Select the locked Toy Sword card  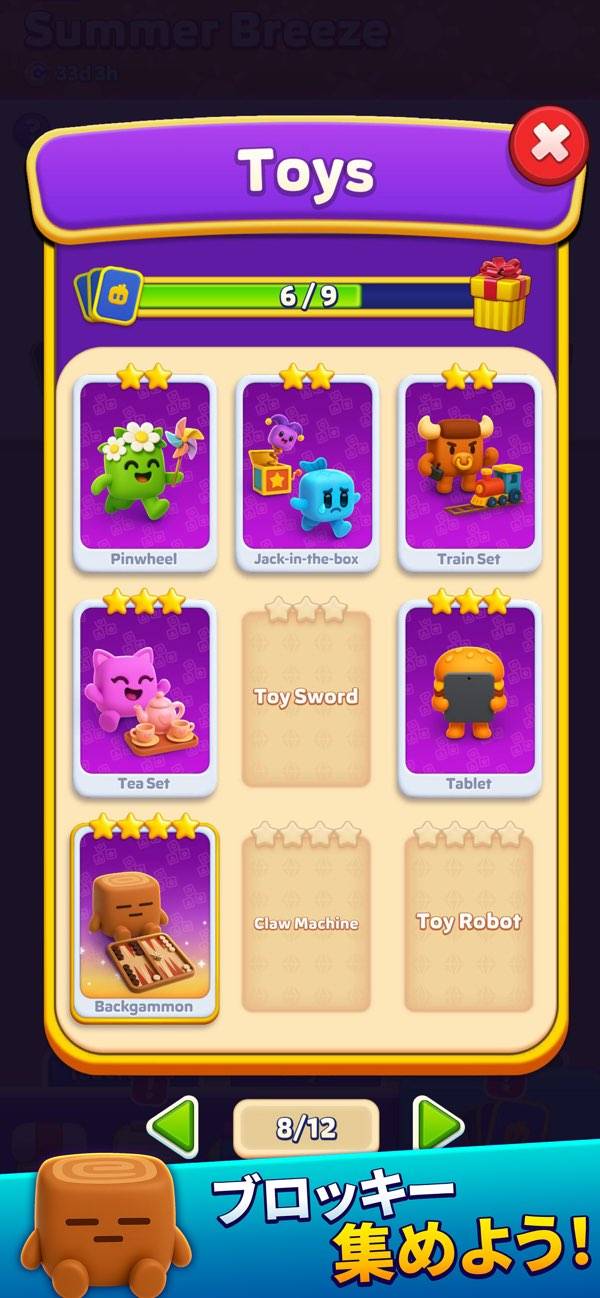click(x=306, y=697)
